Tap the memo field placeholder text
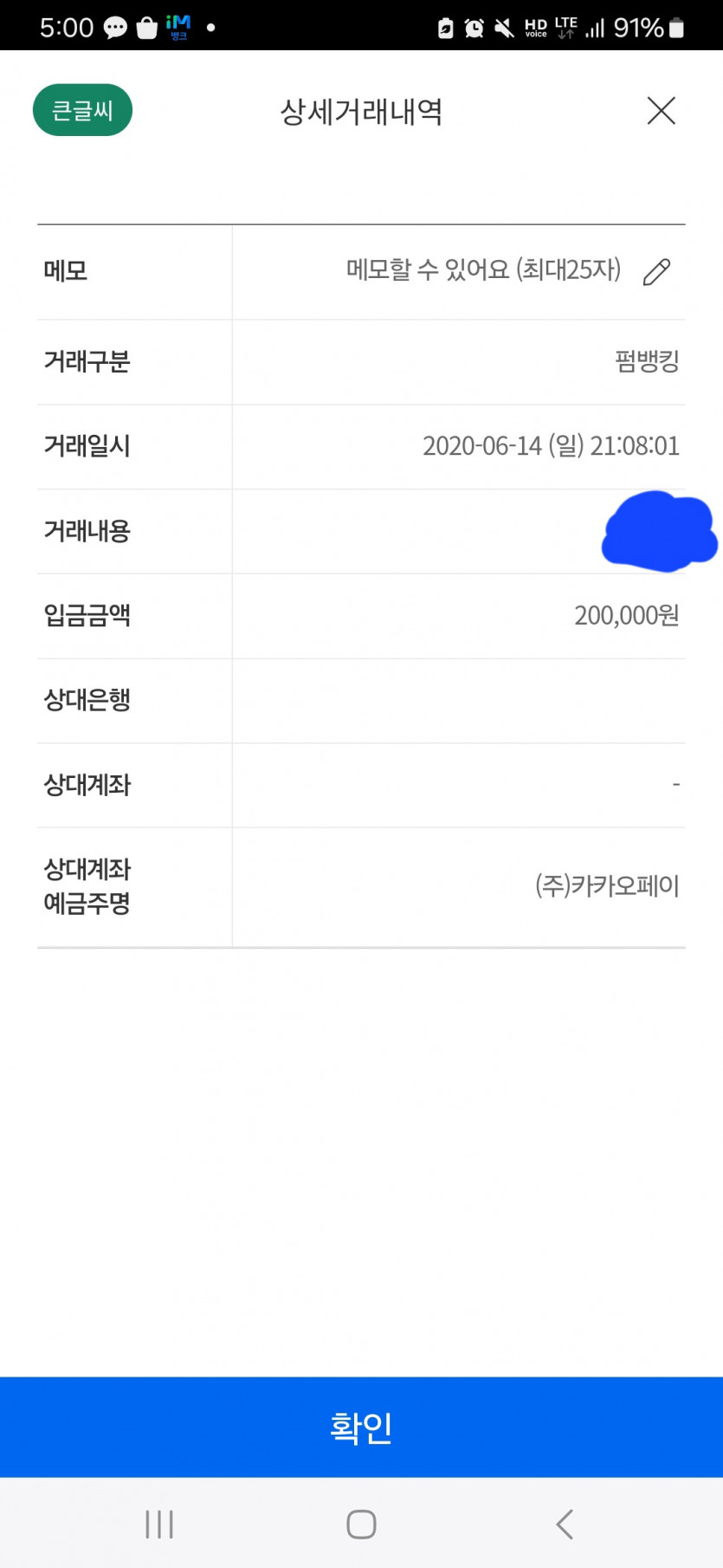The image size is (723, 1568). click(483, 270)
